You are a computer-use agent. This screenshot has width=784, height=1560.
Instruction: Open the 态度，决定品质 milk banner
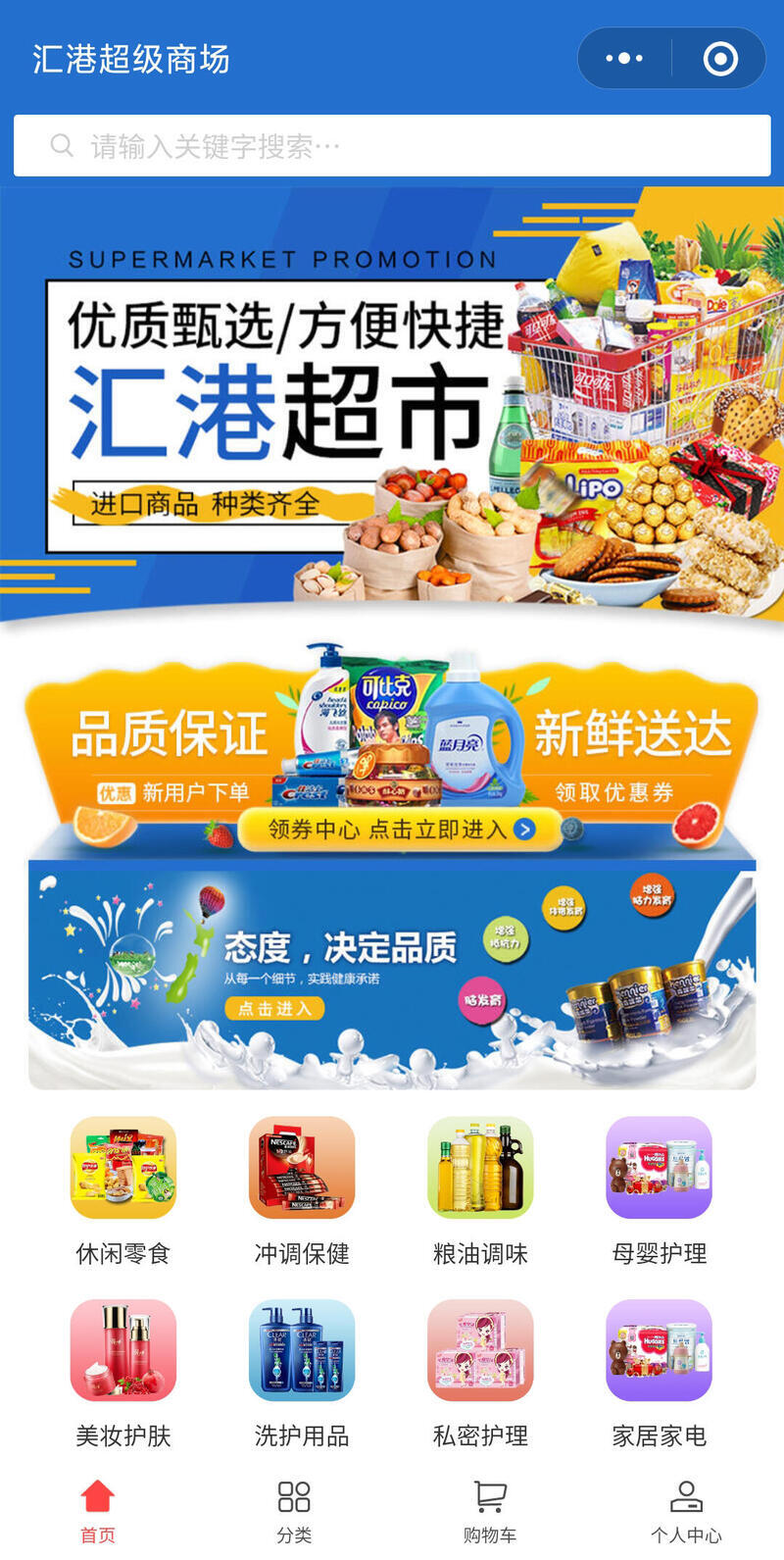[392, 976]
